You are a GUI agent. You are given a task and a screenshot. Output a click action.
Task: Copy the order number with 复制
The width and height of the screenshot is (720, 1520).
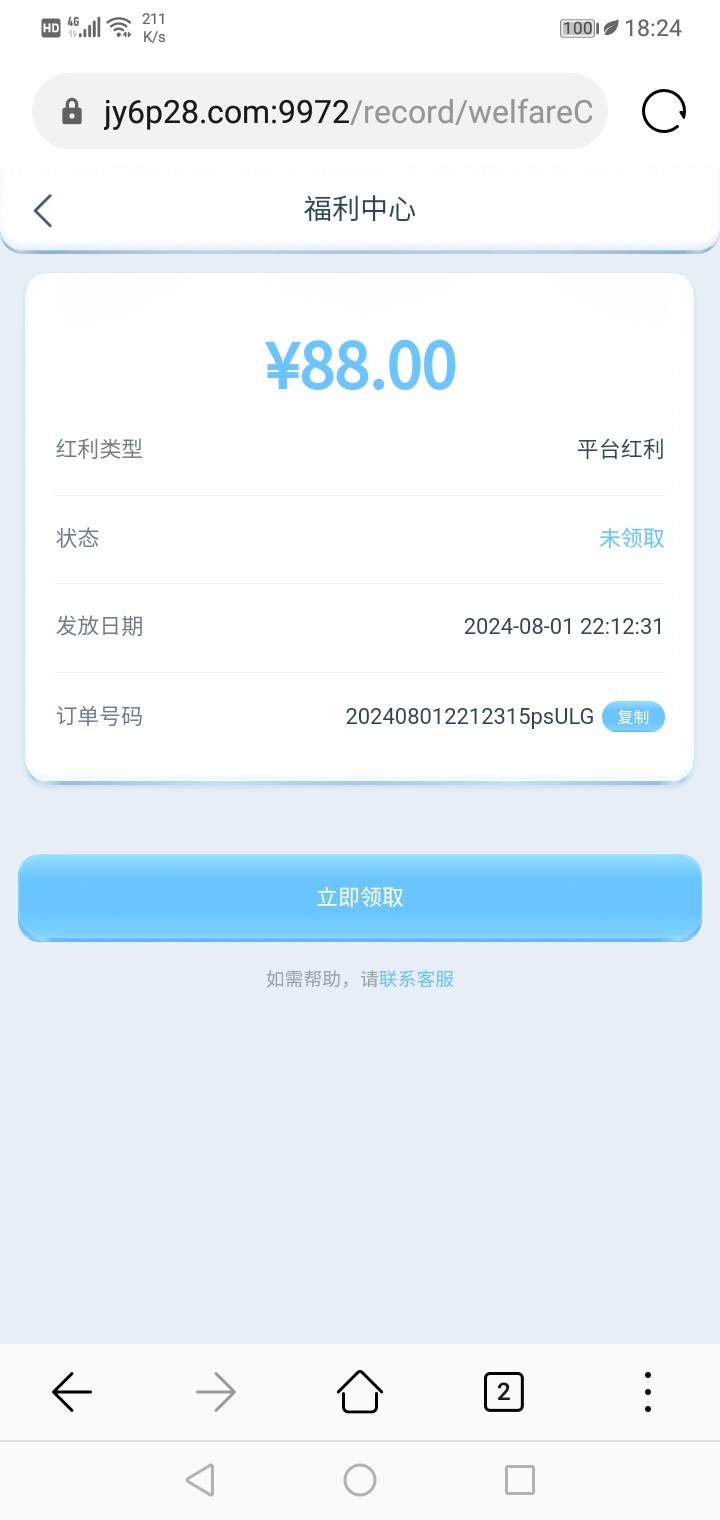coord(633,717)
